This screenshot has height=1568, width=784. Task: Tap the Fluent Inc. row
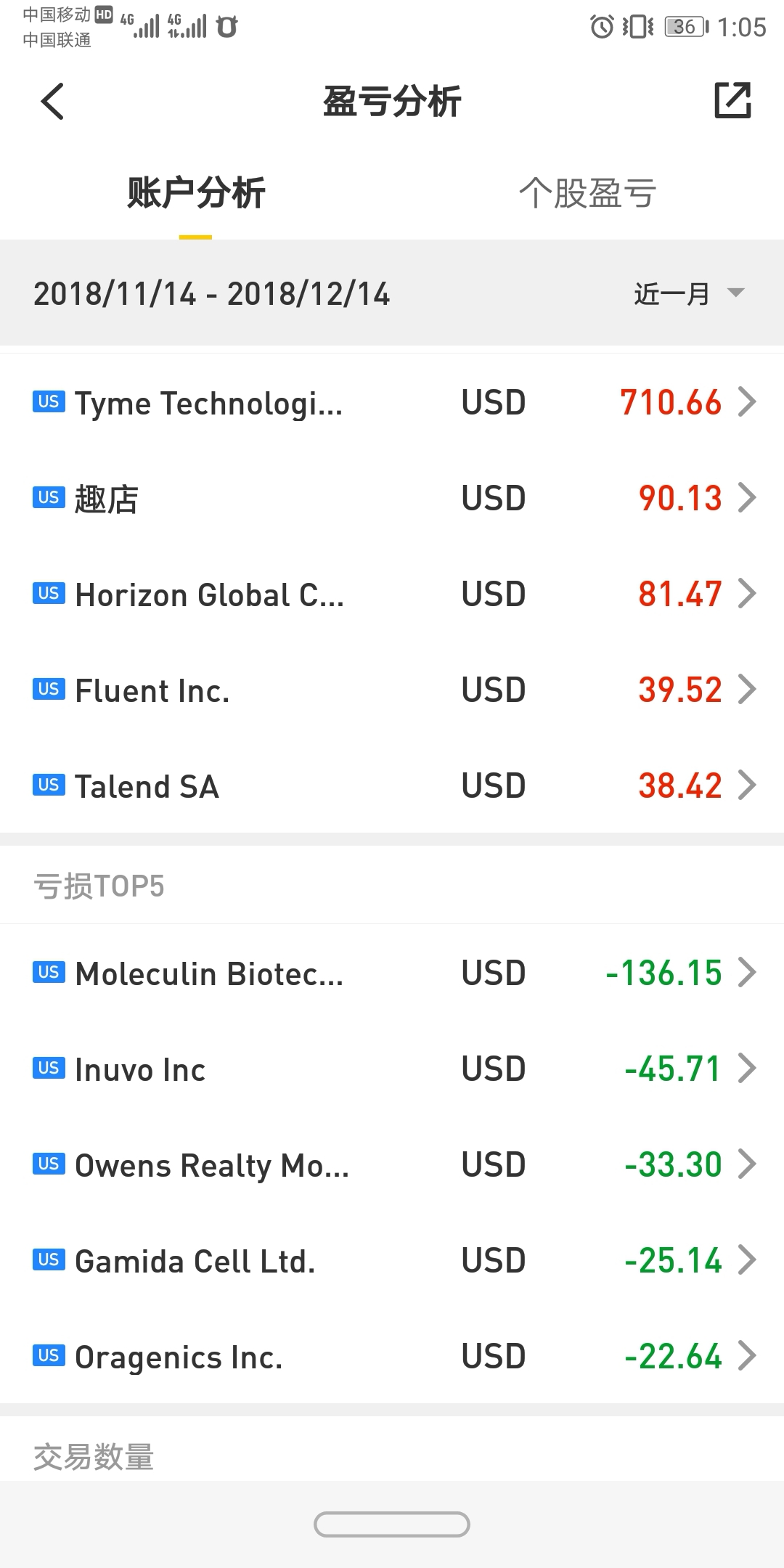coord(392,690)
